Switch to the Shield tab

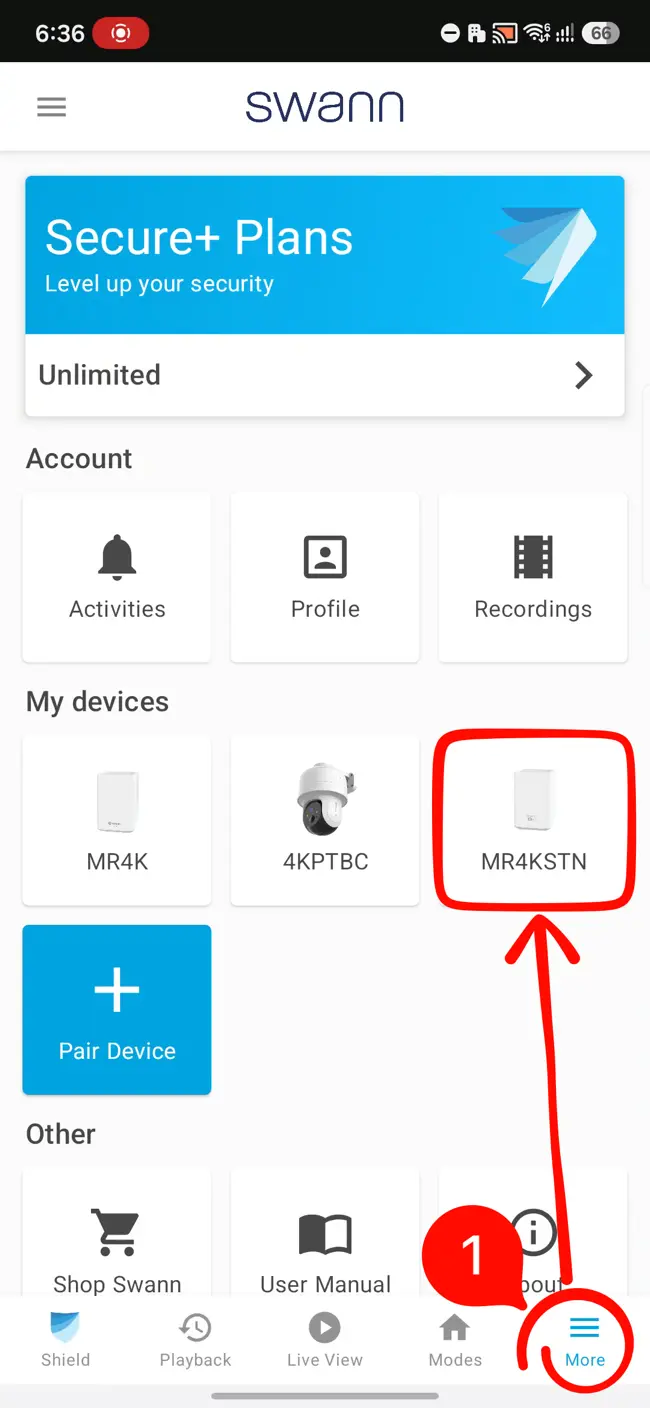tap(65, 1340)
